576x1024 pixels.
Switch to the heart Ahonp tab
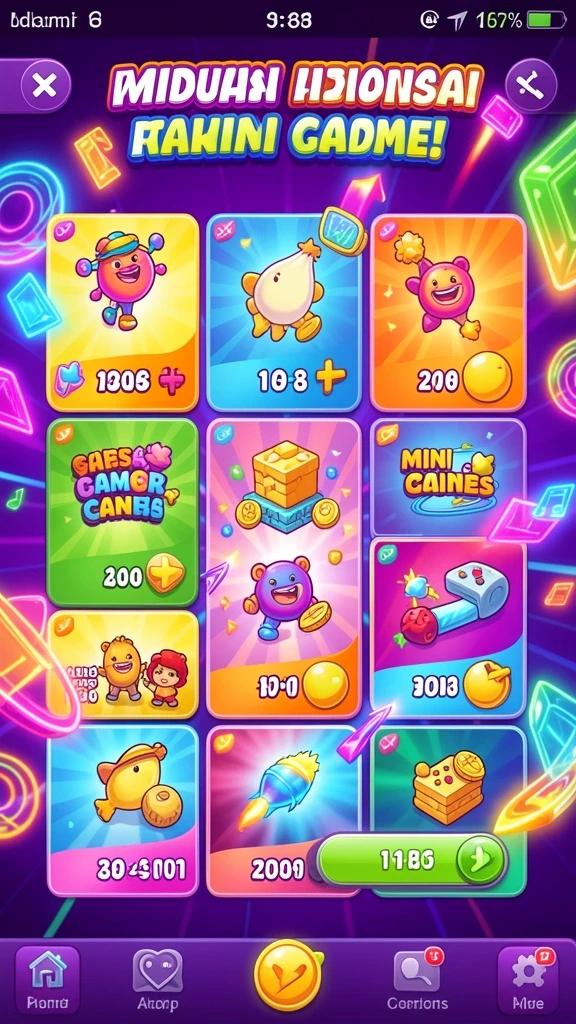(x=157, y=978)
